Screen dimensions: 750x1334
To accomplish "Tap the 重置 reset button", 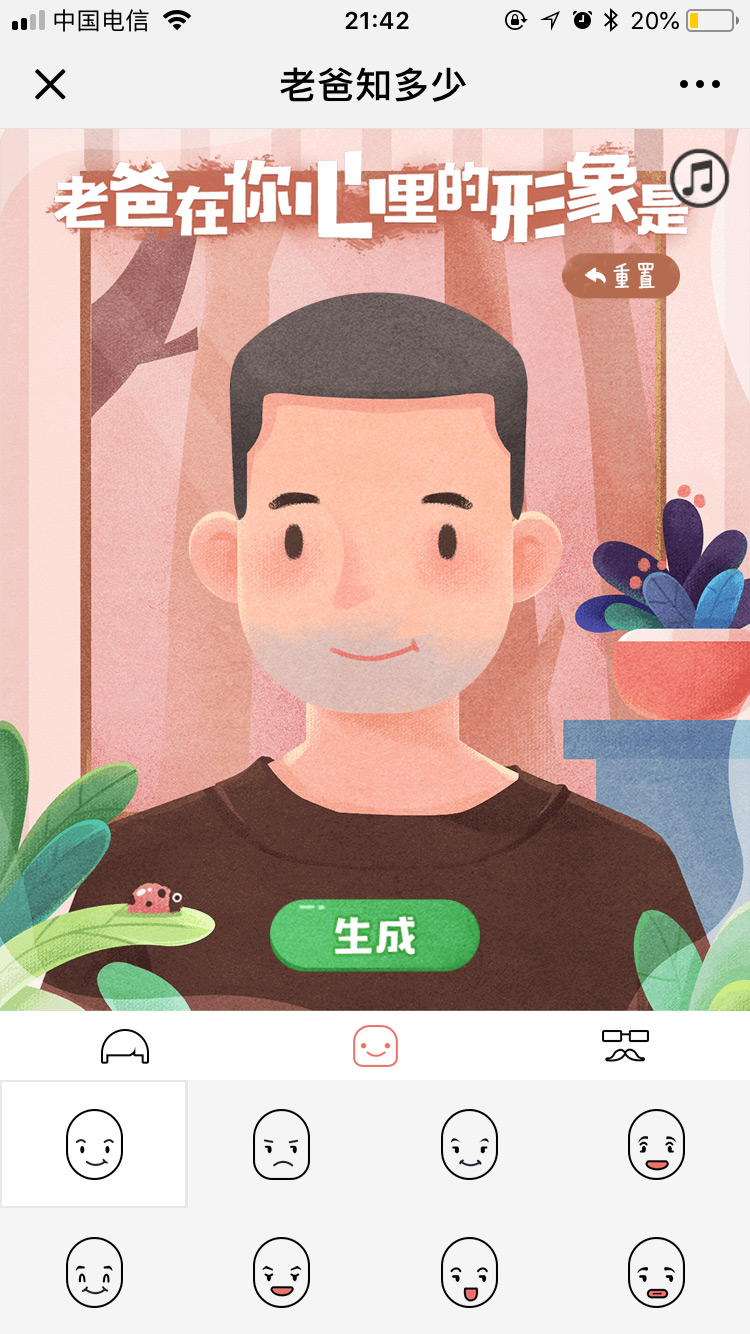I will click(x=621, y=276).
